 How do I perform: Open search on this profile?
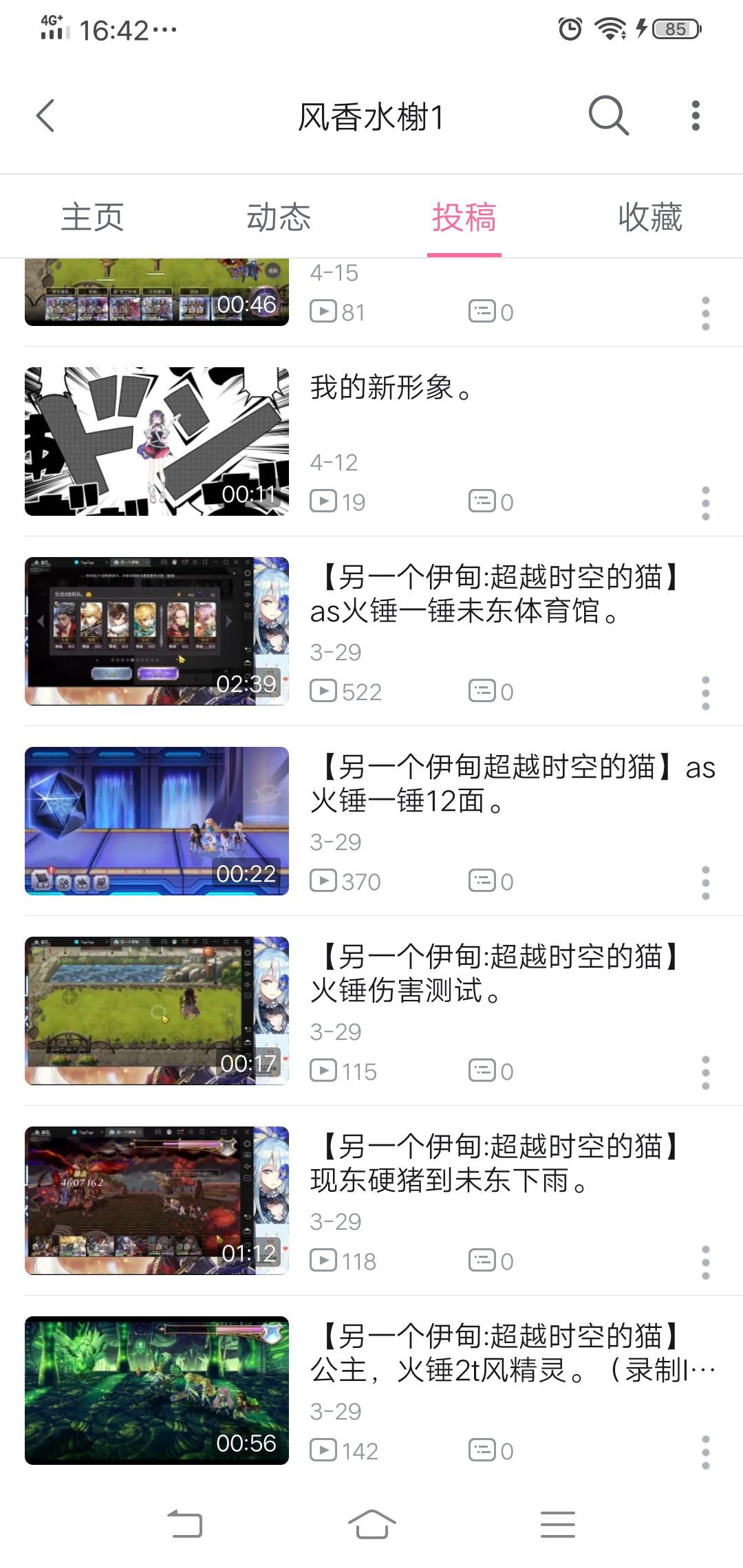(x=609, y=116)
